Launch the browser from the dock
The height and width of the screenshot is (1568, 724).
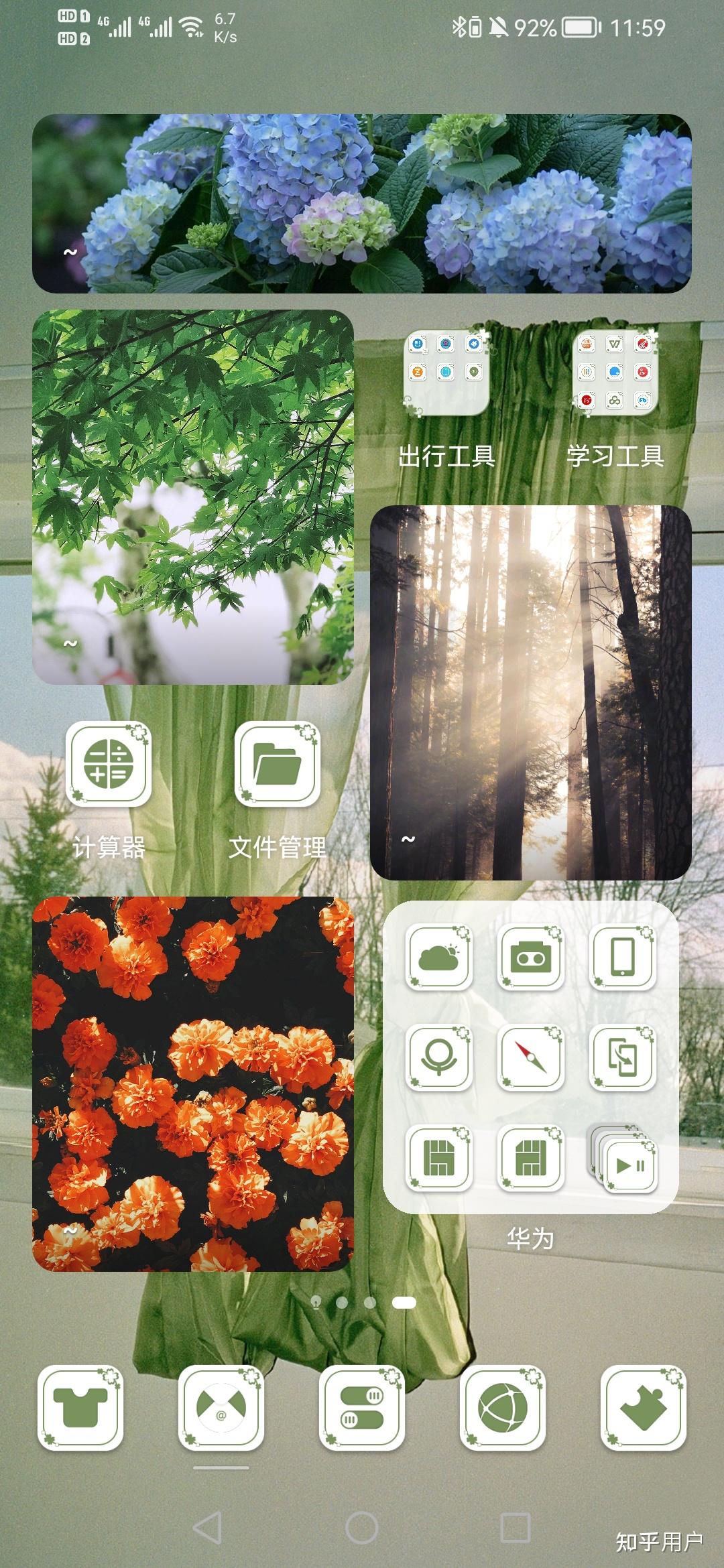[502, 1407]
